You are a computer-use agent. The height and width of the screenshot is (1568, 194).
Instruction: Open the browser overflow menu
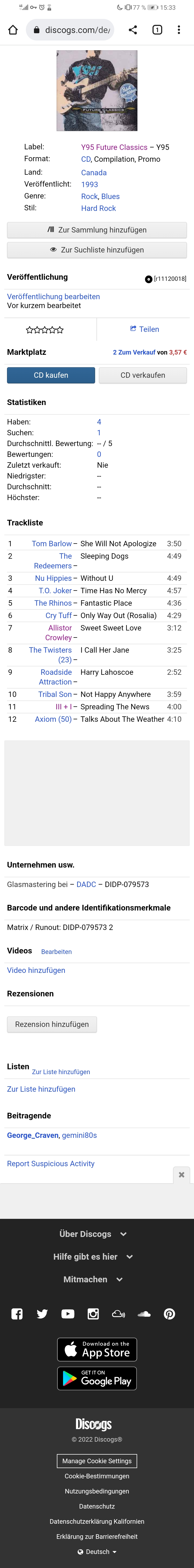tap(179, 30)
